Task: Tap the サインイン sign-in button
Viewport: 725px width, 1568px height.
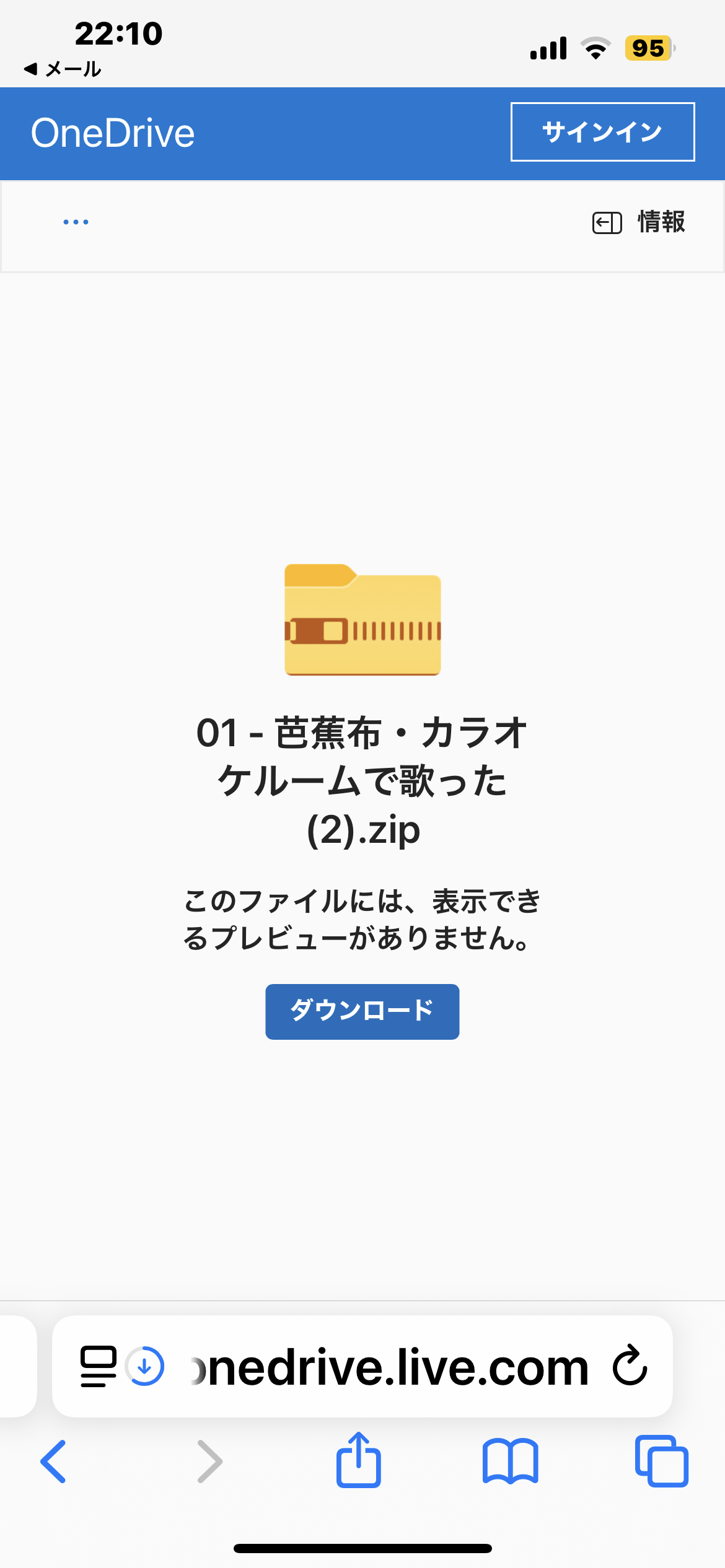Action: tap(602, 132)
